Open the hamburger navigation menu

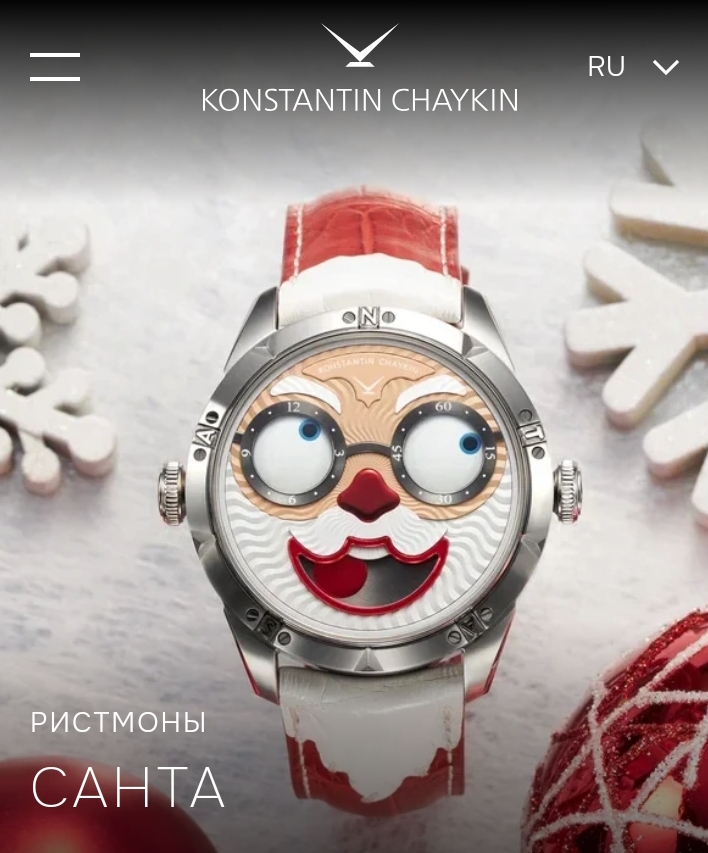click(x=55, y=67)
